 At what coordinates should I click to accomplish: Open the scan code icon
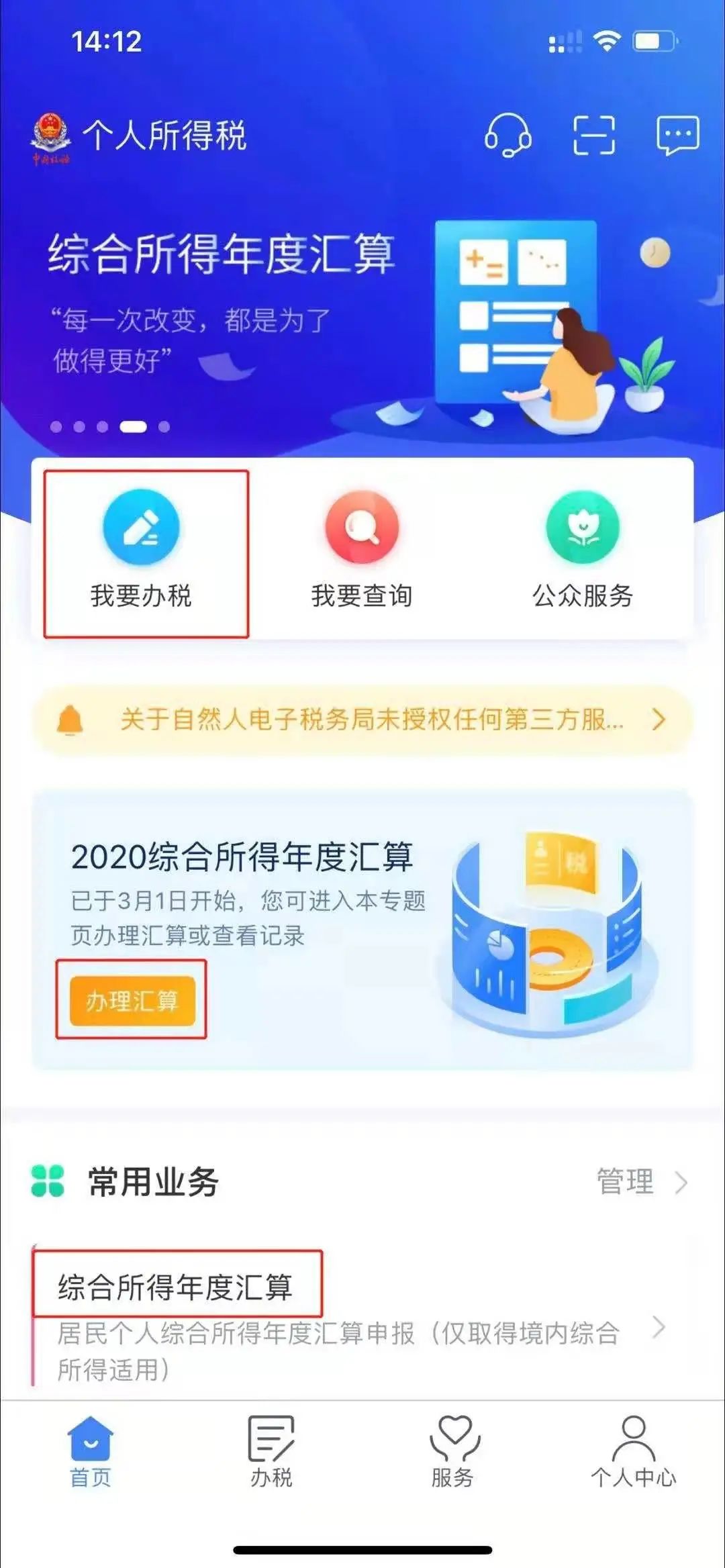(593, 135)
